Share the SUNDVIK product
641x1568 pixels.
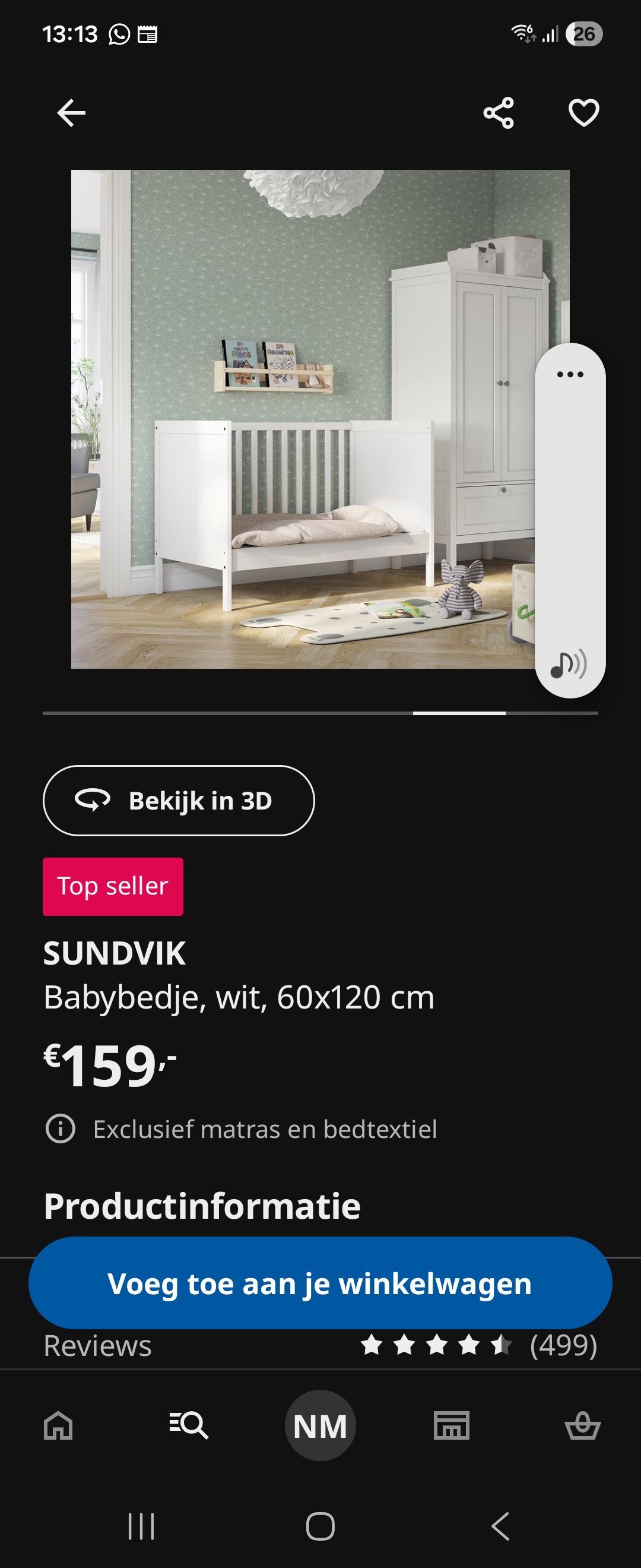[x=498, y=113]
